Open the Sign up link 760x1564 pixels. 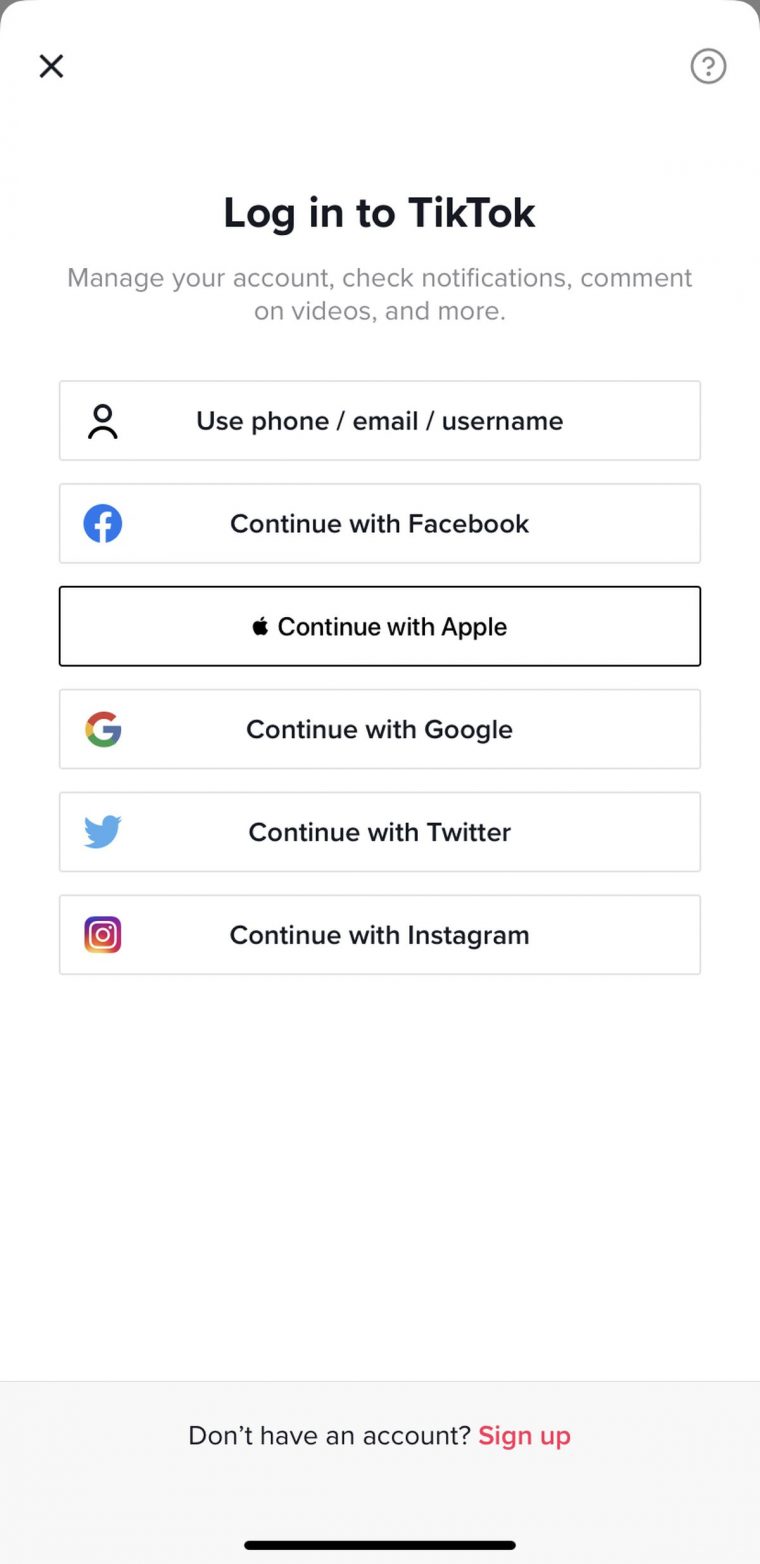pos(524,1436)
